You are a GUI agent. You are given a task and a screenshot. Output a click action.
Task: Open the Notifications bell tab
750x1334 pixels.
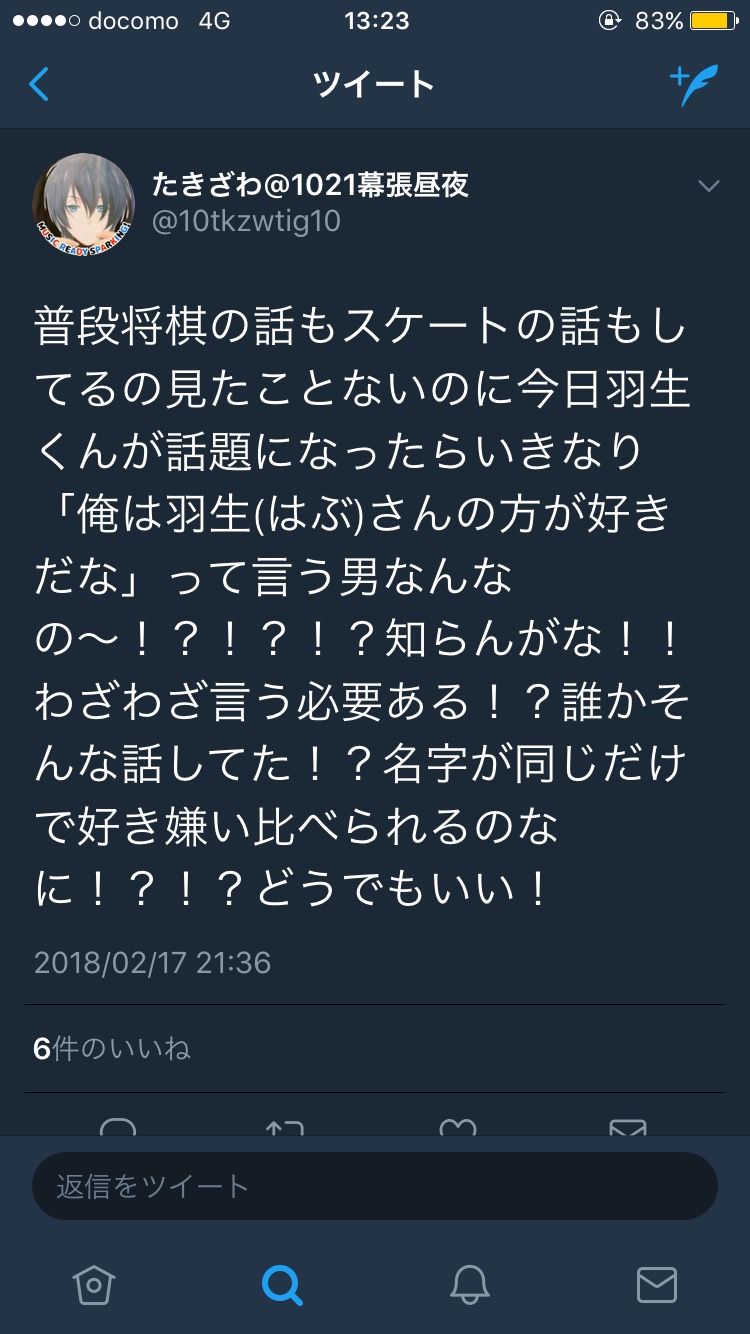[469, 1284]
